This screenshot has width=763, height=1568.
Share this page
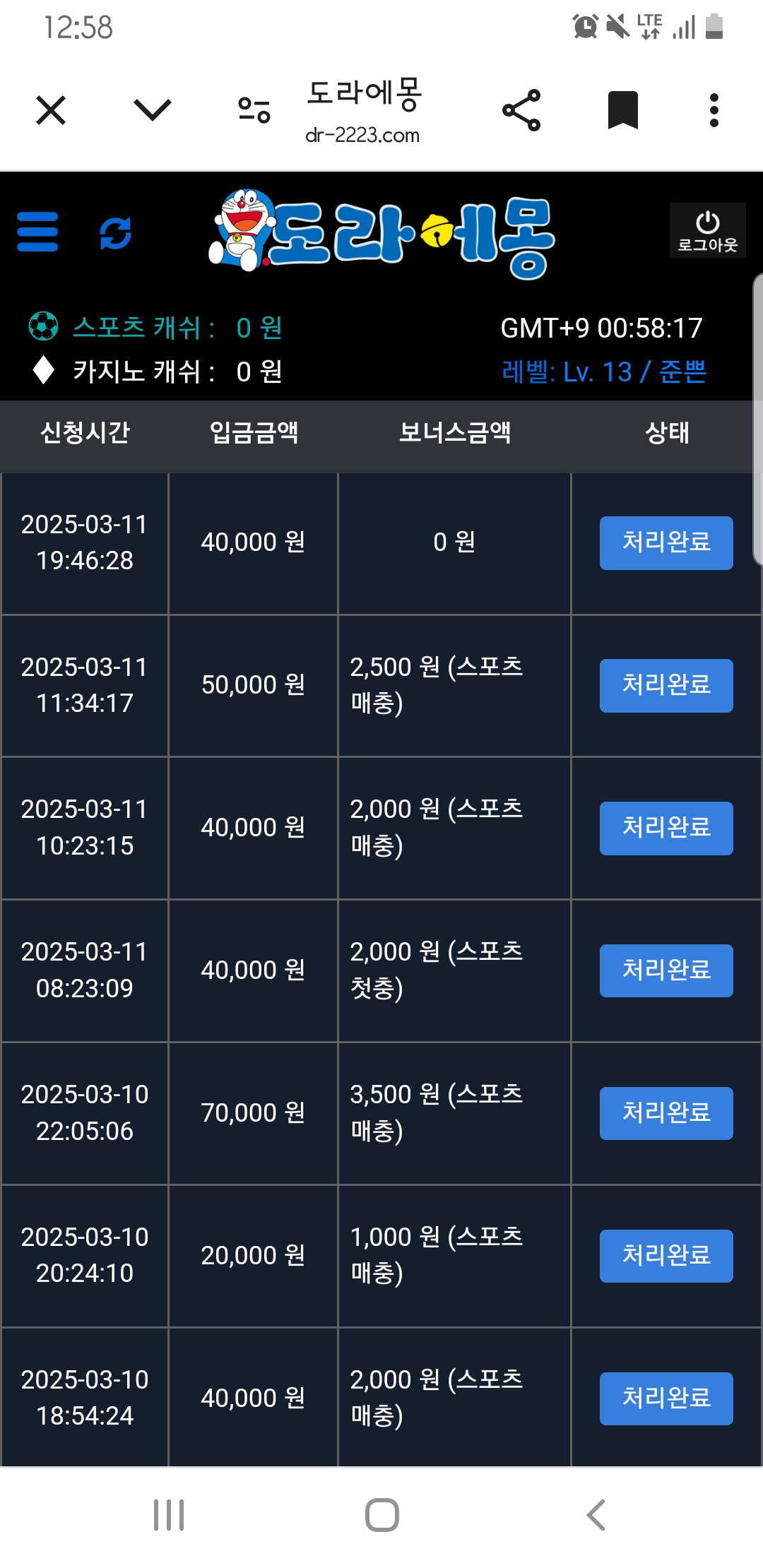pyautogui.click(x=521, y=110)
